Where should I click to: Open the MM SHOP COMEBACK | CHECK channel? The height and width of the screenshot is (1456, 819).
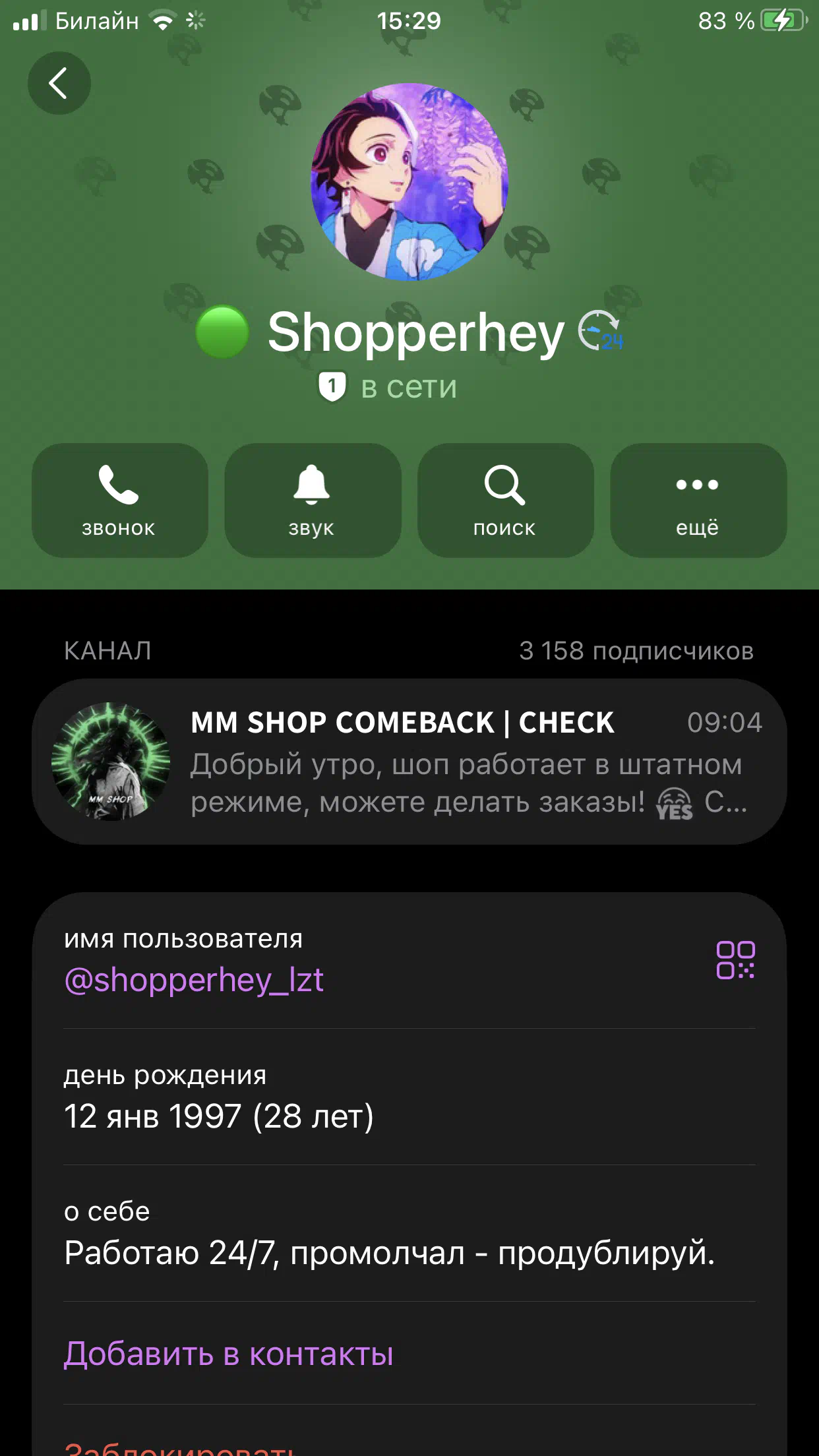[x=409, y=762]
